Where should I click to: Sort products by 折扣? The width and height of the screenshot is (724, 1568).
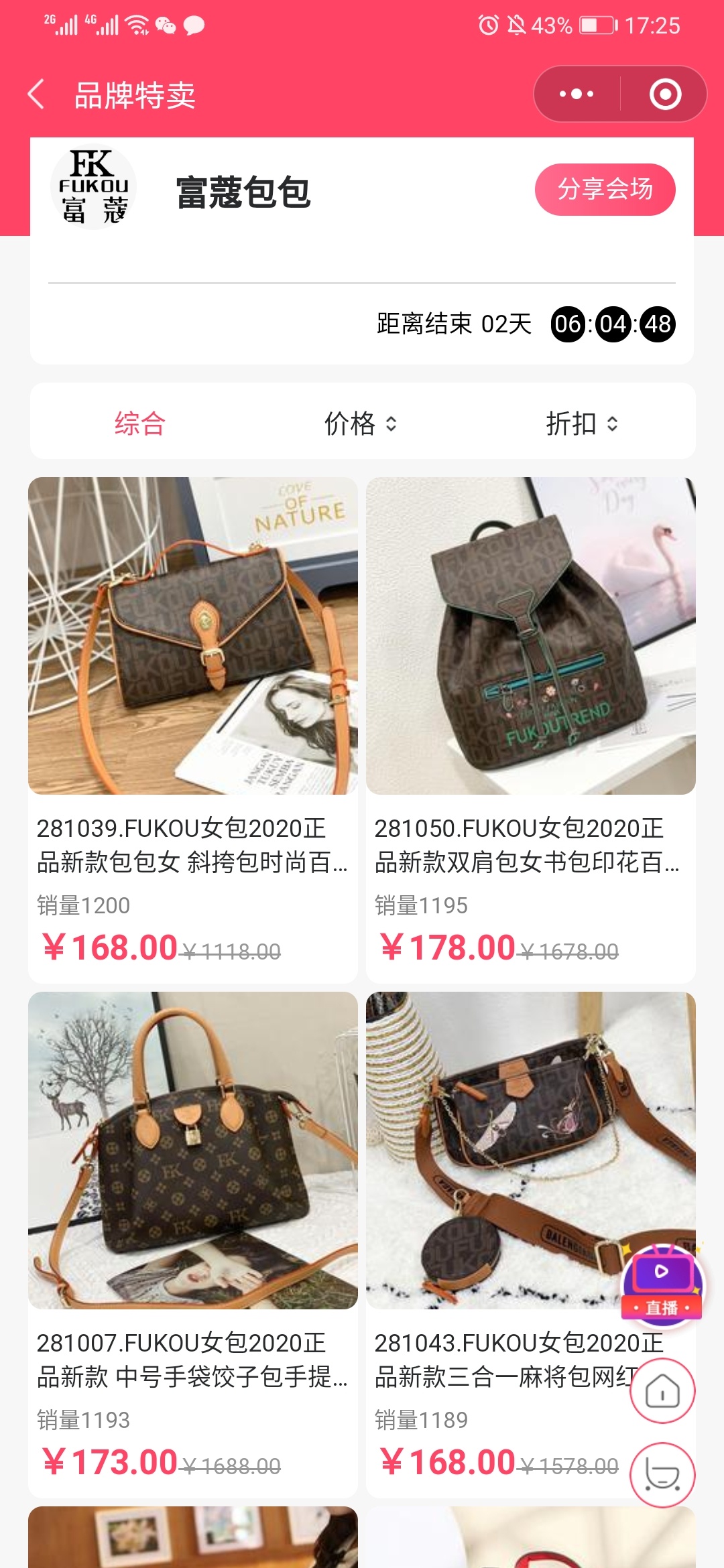tap(581, 423)
